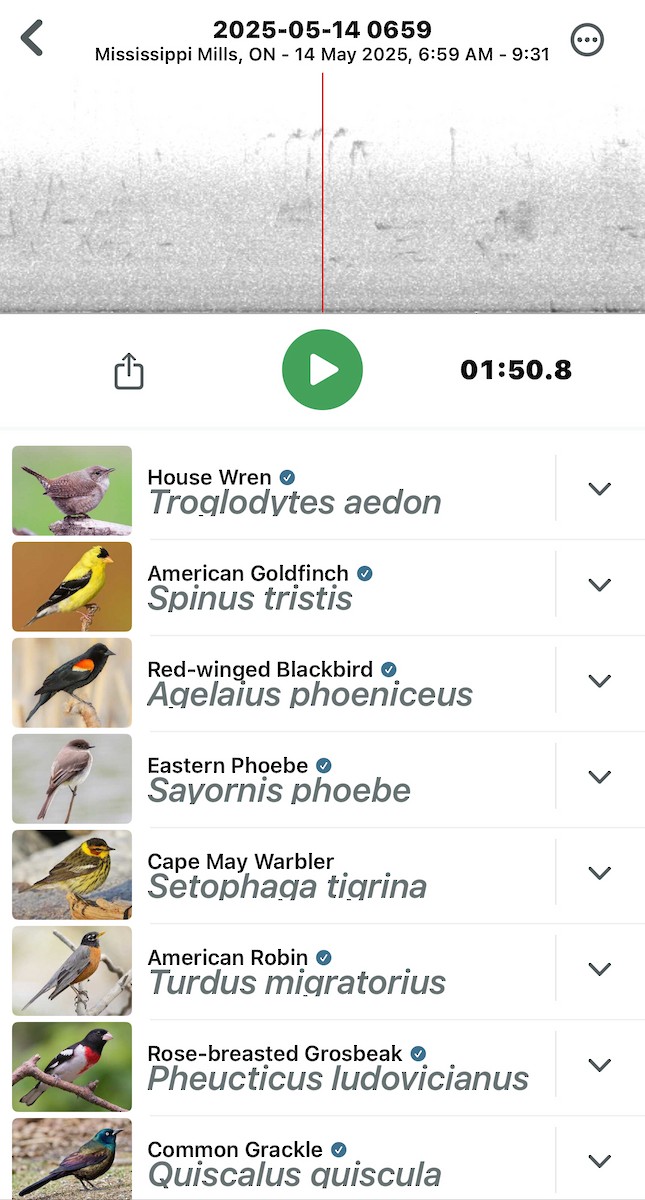Open the three-dot overflow menu
The image size is (645, 1200).
(x=587, y=40)
